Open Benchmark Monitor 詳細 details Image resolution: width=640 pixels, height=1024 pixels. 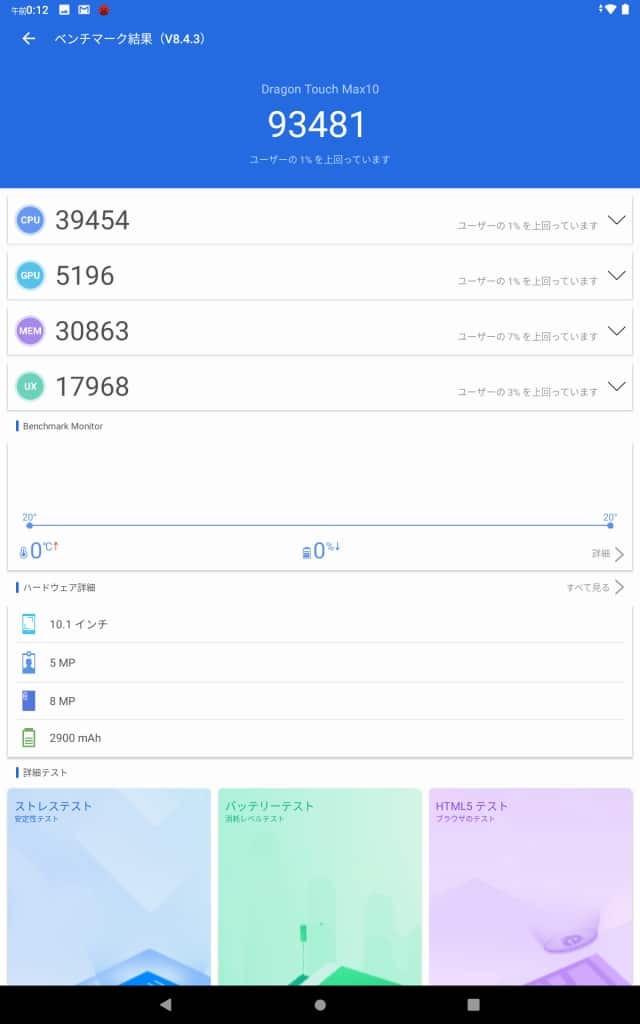(608, 554)
